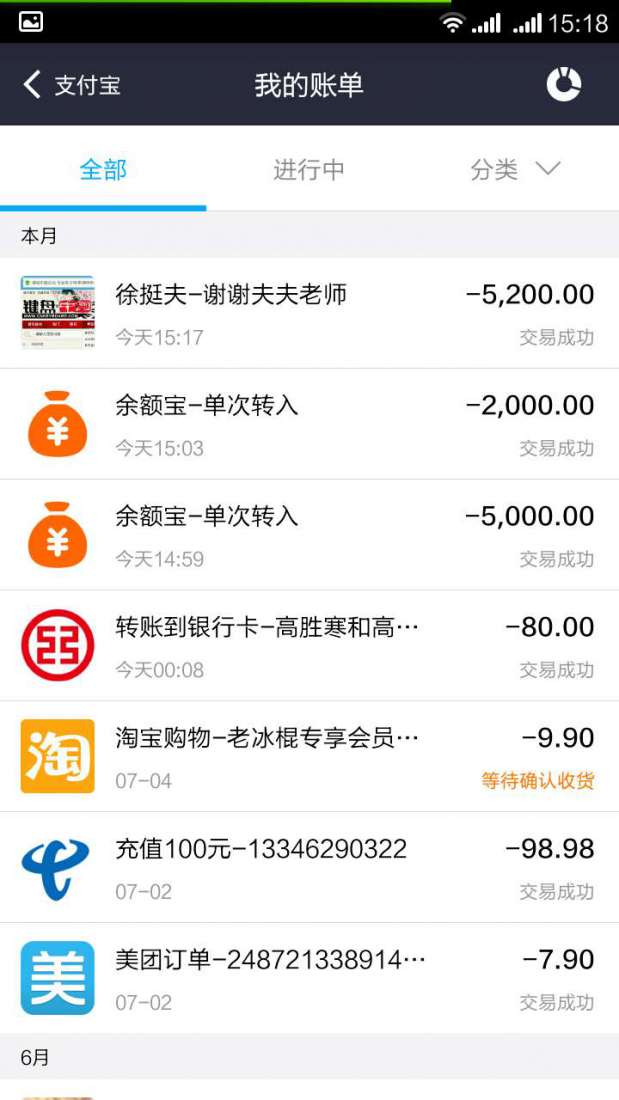The width and height of the screenshot is (619, 1100).
Task: Expand the 分类 dropdown
Action: click(x=514, y=170)
